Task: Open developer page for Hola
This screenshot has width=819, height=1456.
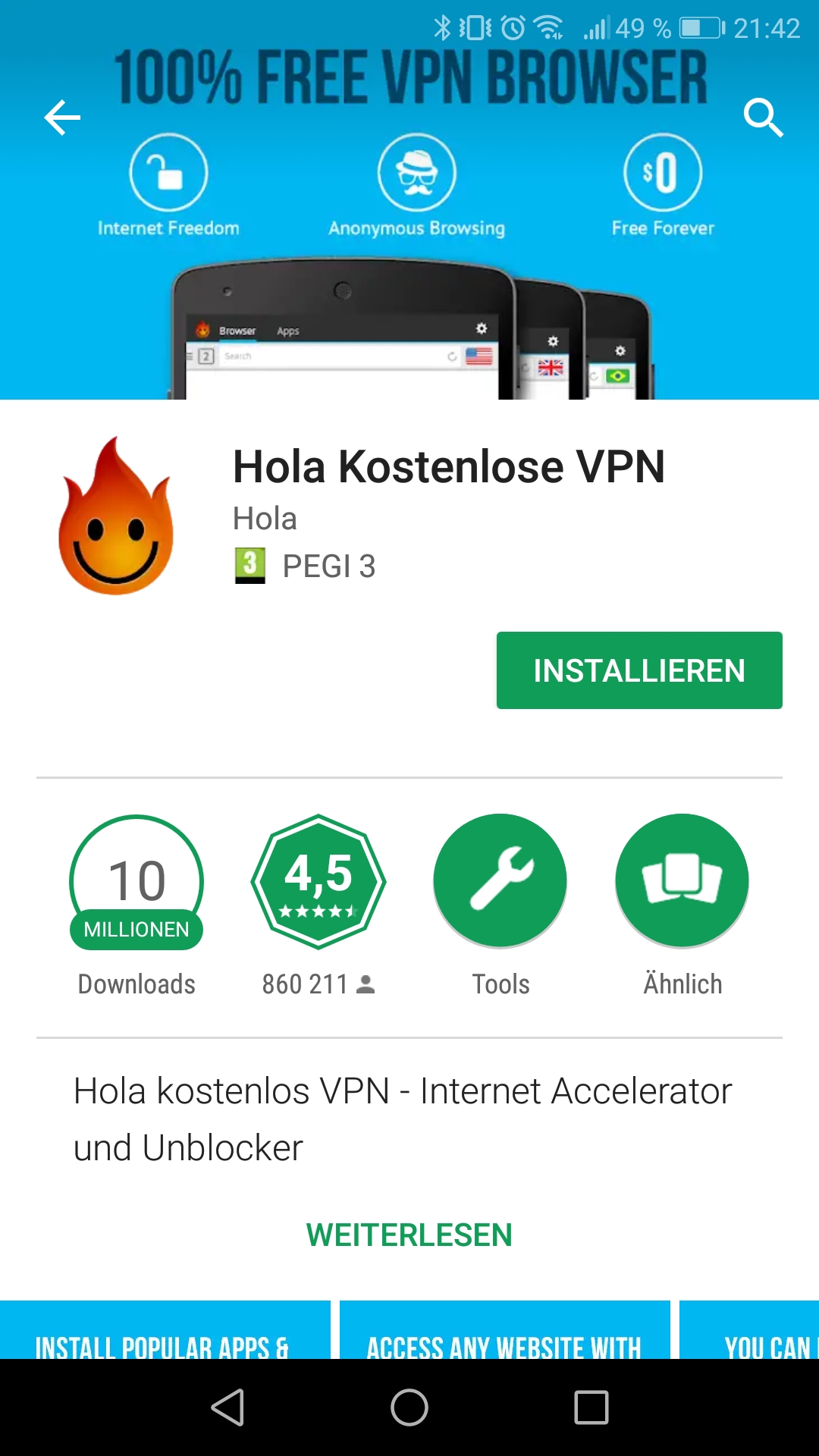Action: pos(265,519)
